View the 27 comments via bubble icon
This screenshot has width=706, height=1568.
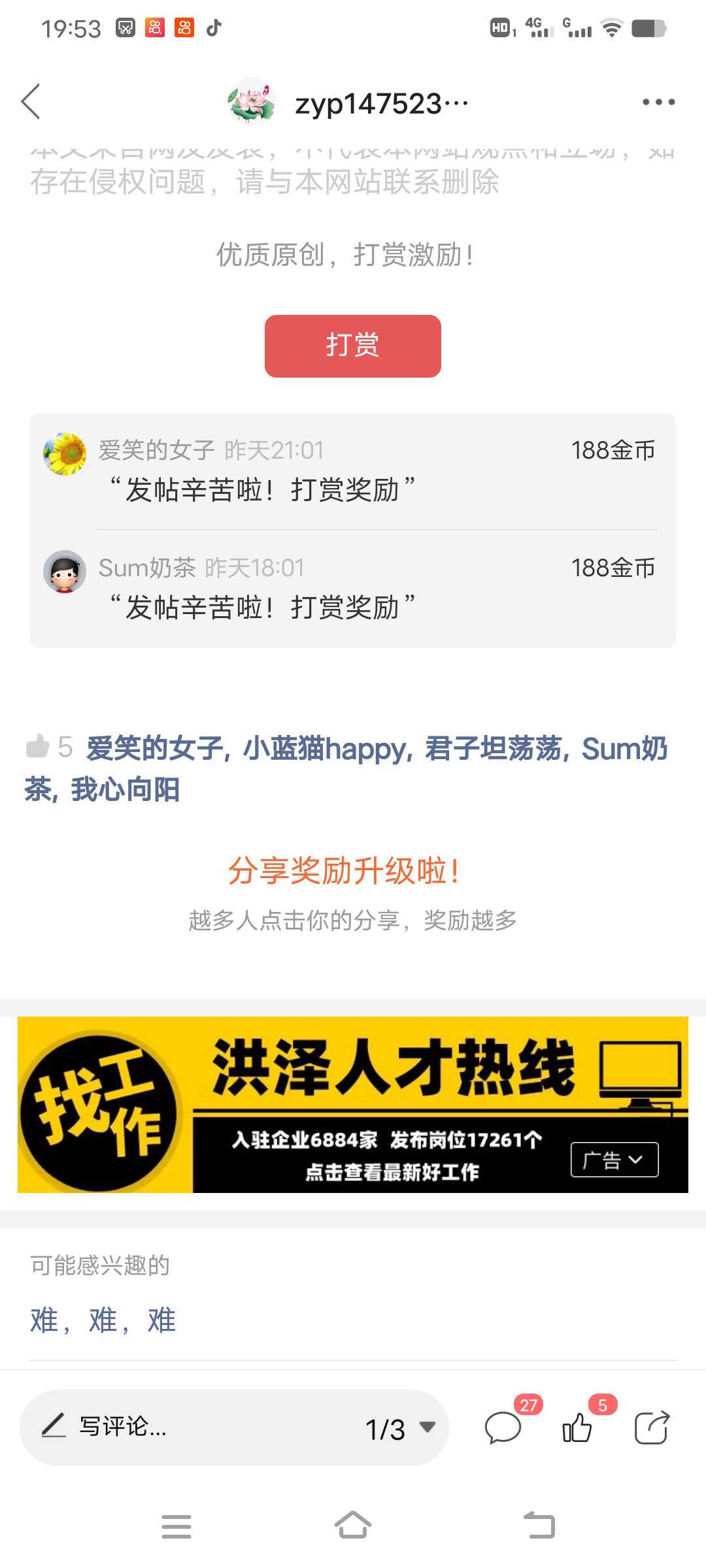coord(503,1427)
